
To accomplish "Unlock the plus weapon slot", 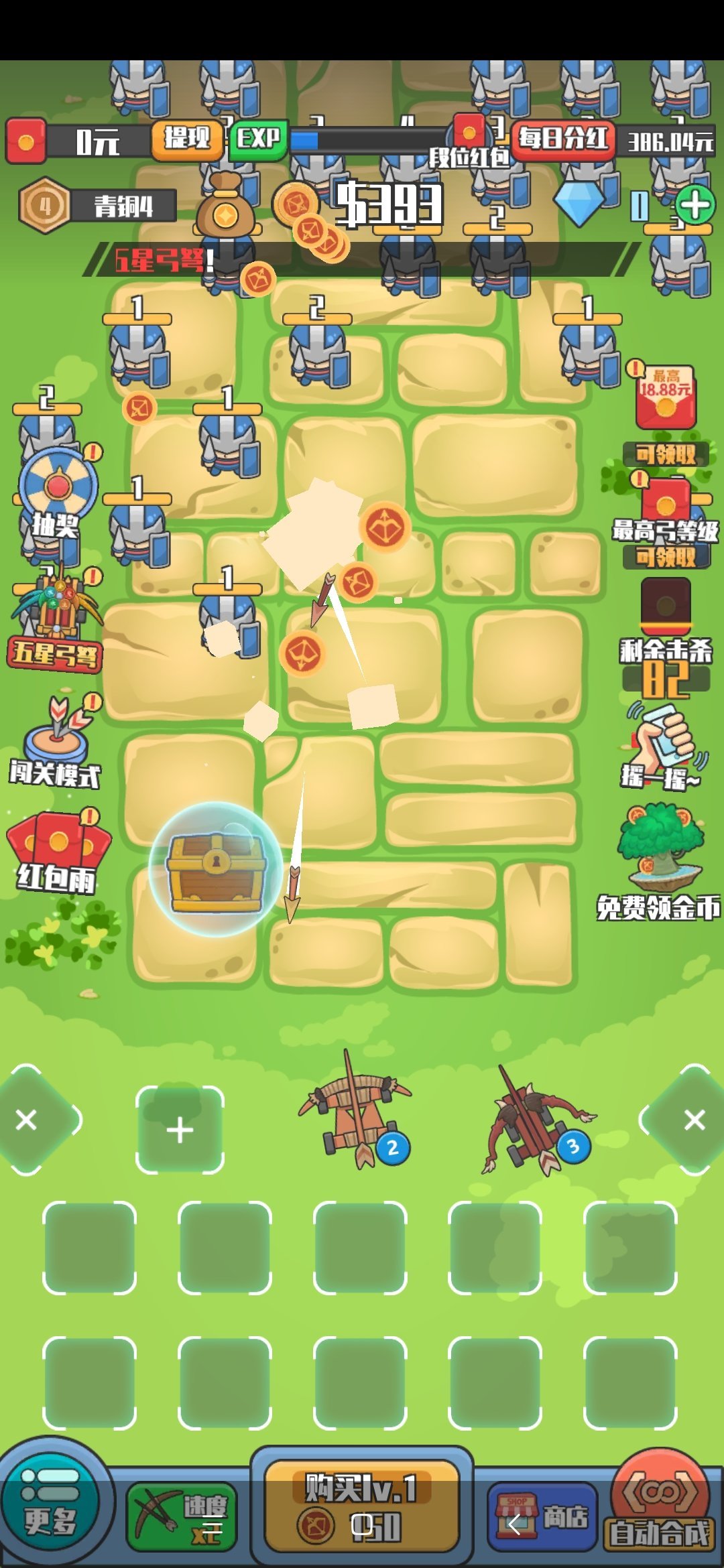I will (x=180, y=1130).
